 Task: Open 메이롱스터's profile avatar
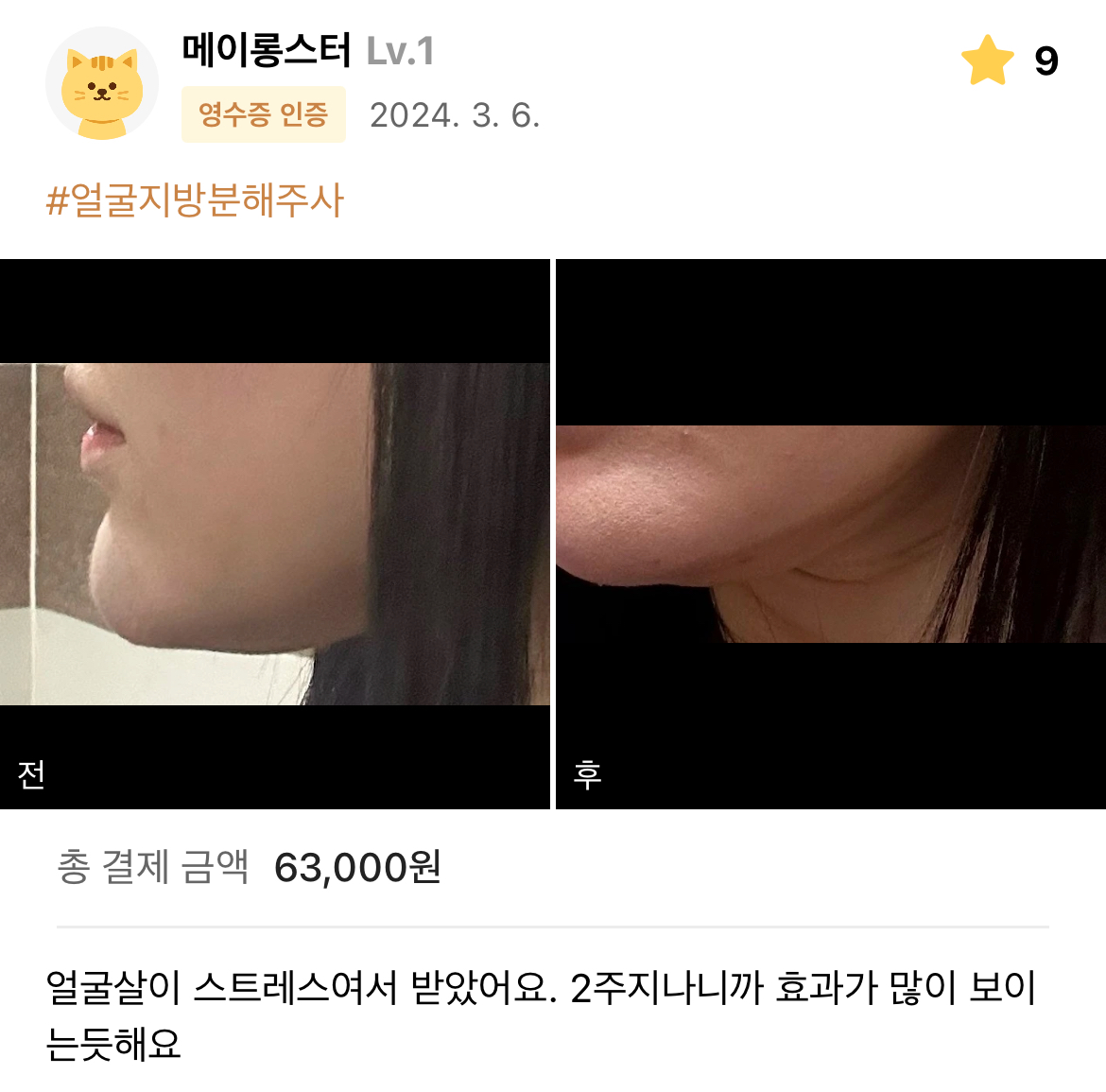coord(101,83)
